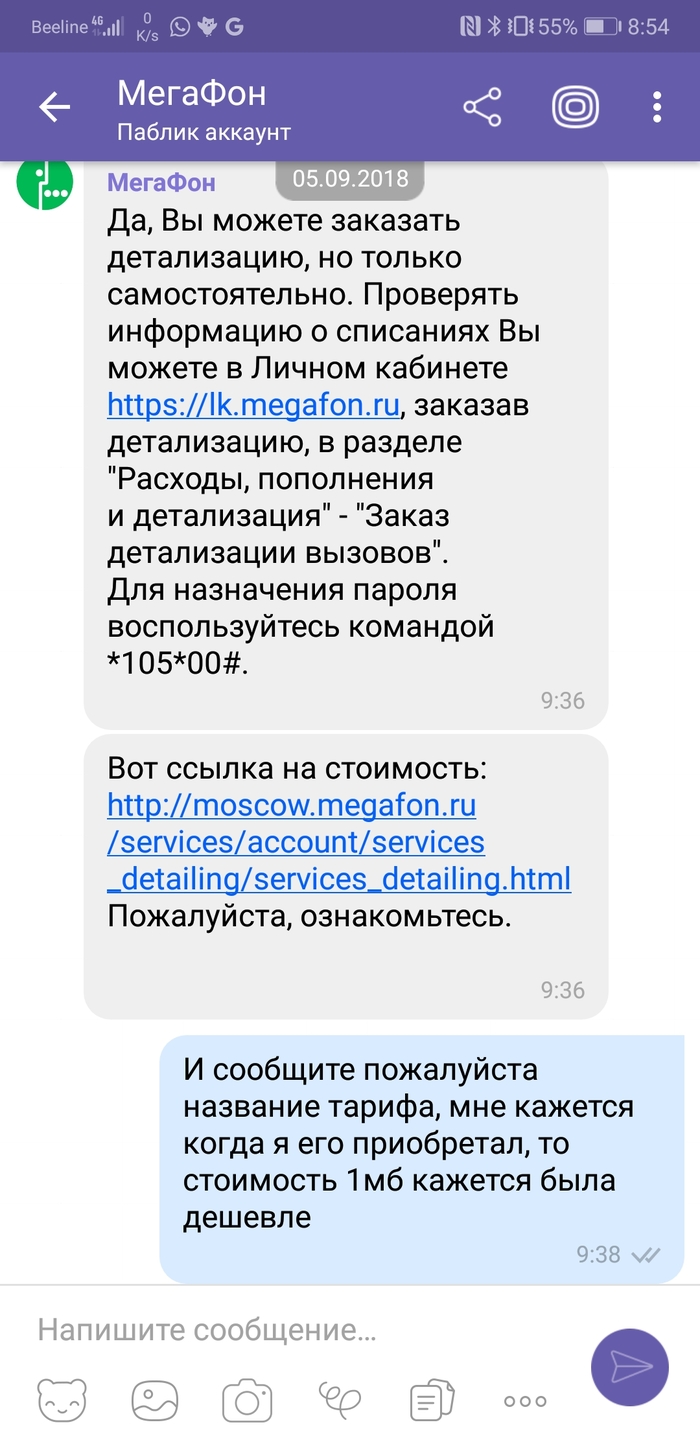Open the moscow.megafon.ru services detailing link
This screenshot has height=1451, width=700.
point(338,842)
